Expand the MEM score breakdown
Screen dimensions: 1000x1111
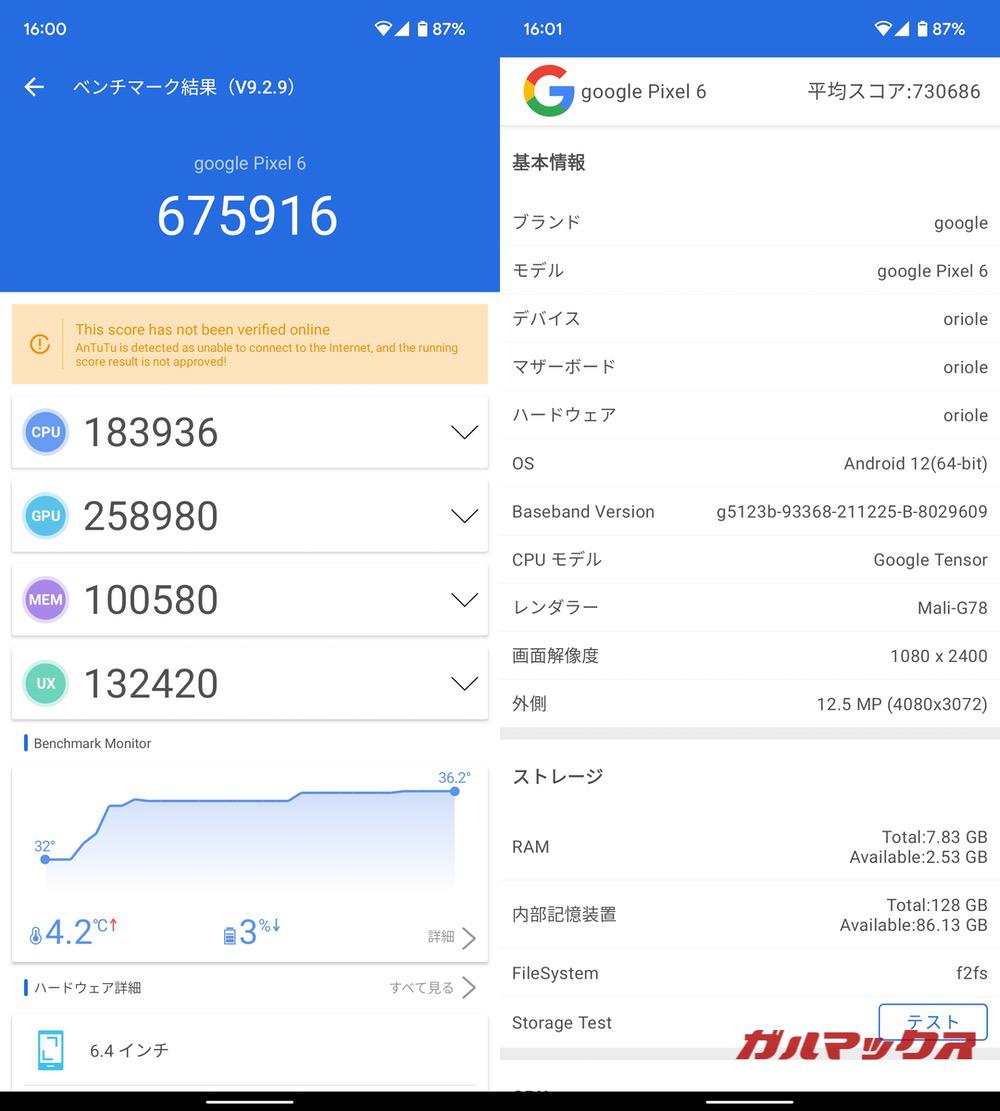(463, 599)
